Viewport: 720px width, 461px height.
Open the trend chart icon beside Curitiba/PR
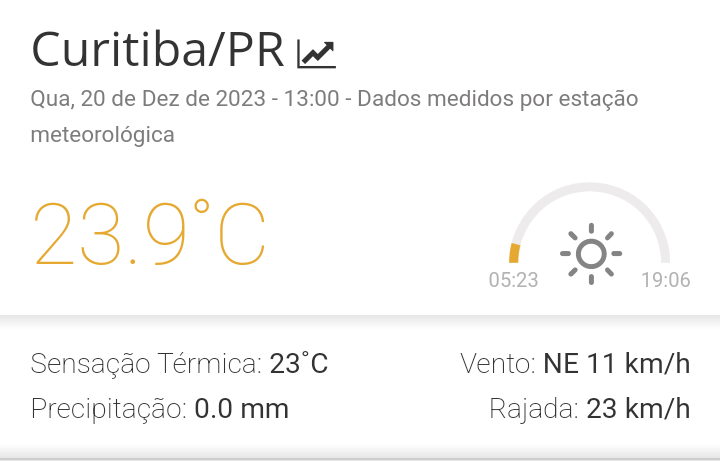[316, 53]
